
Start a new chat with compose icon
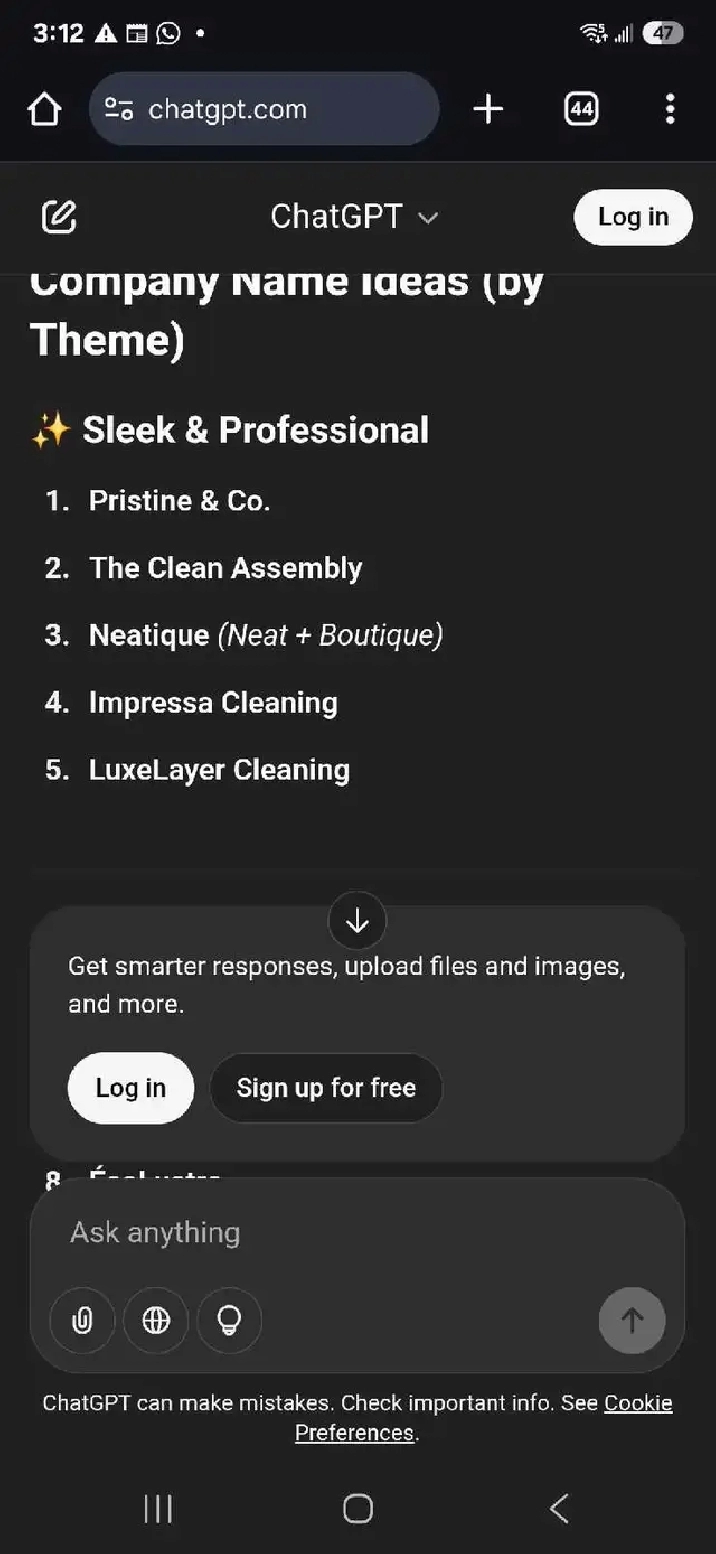click(59, 217)
